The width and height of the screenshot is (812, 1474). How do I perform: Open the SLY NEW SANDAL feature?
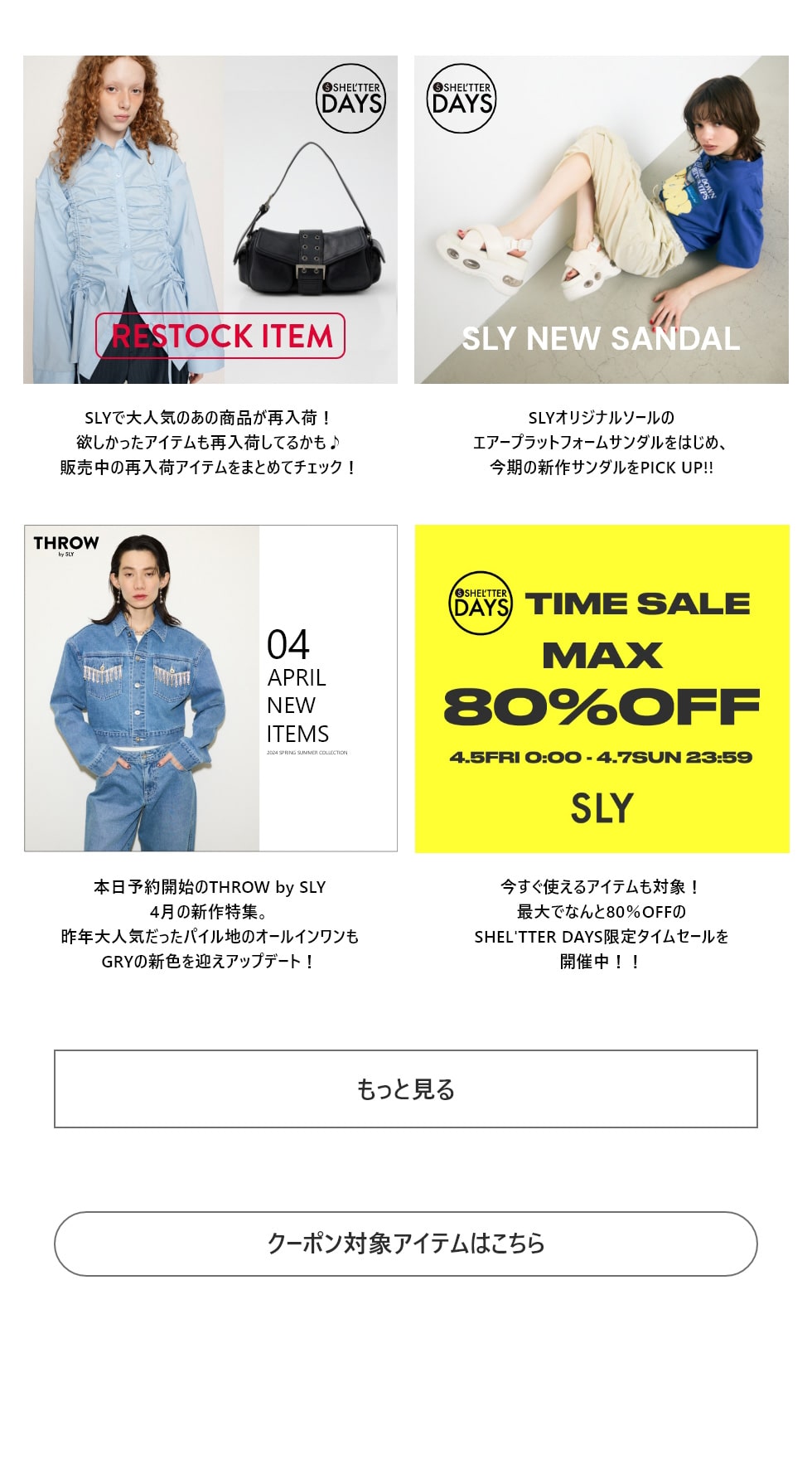point(601,220)
